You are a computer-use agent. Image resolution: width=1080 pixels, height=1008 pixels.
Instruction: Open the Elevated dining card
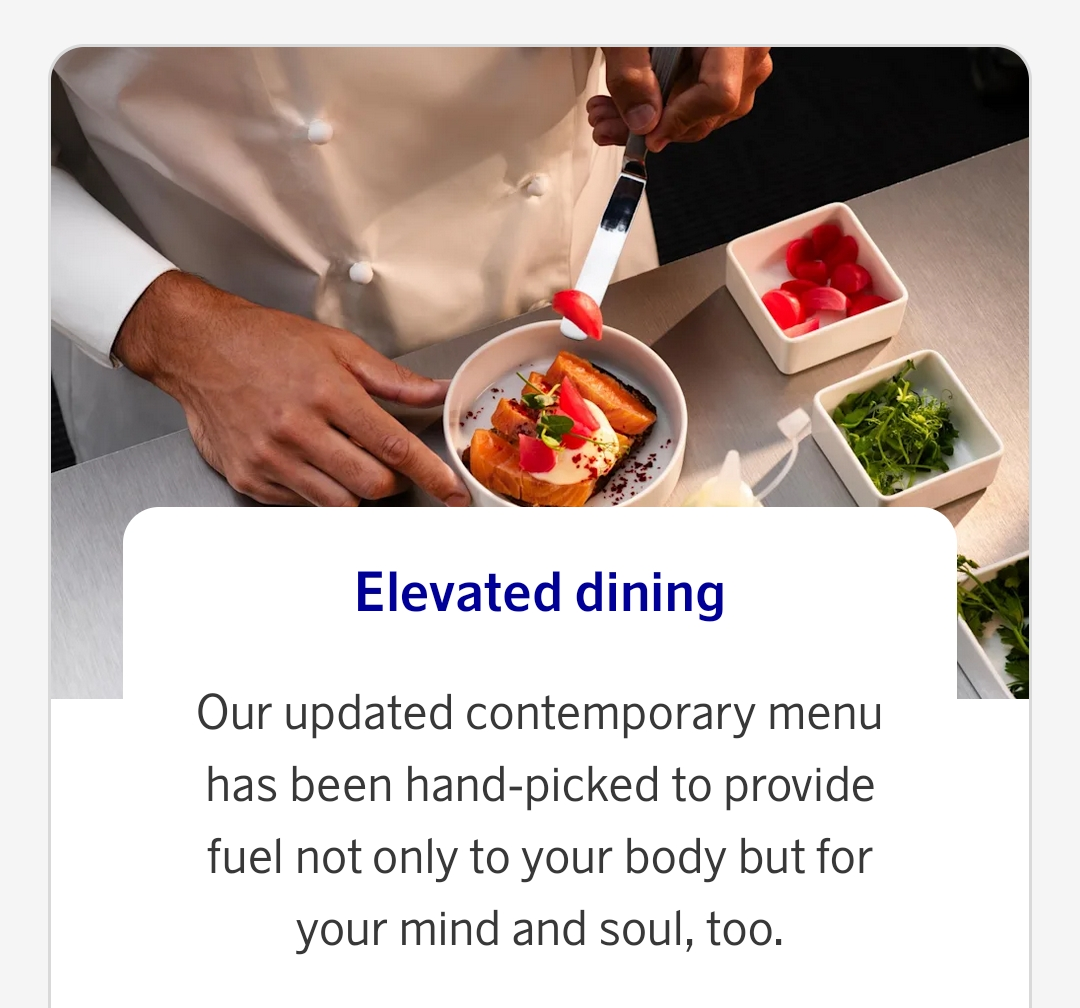(x=540, y=593)
